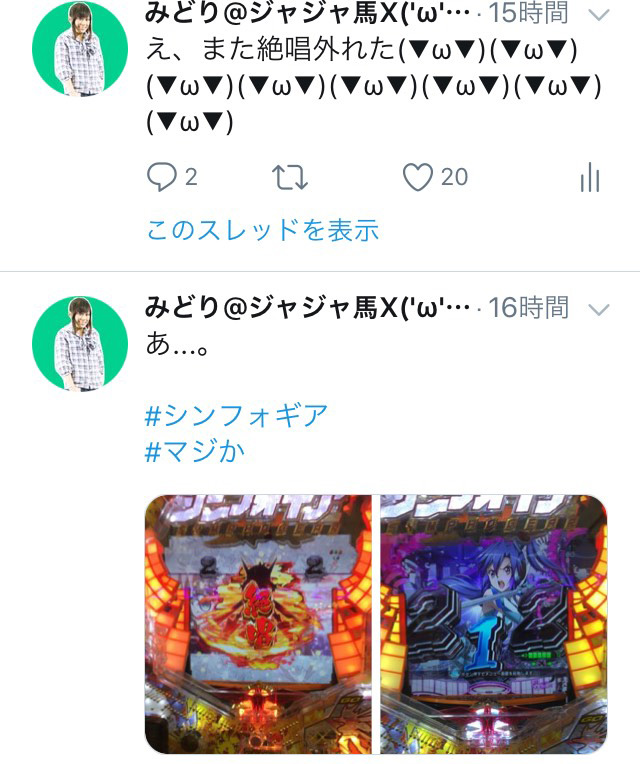Open dropdown arrow on the 15時間 tweet
The width and height of the screenshot is (640, 764).
[x=598, y=15]
